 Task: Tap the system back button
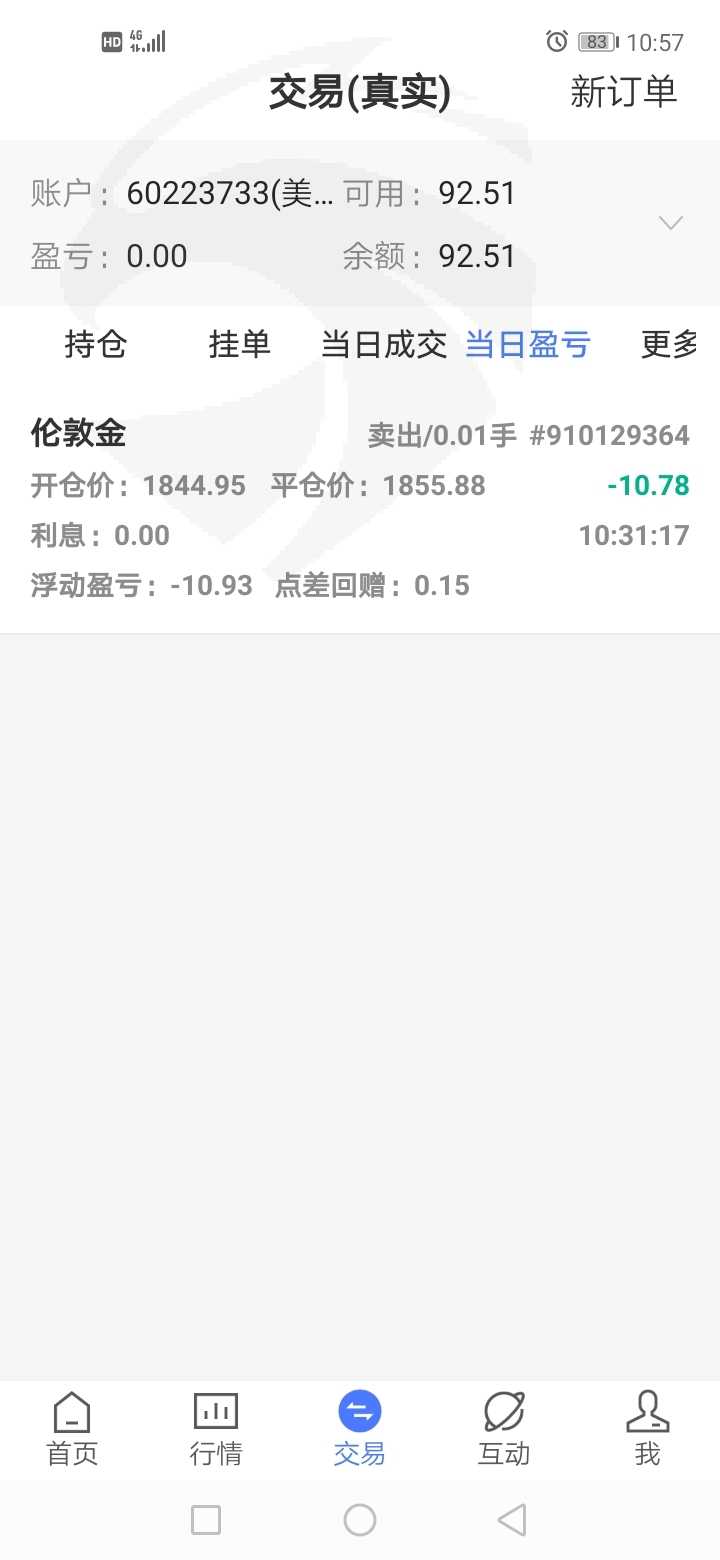tap(512, 1520)
